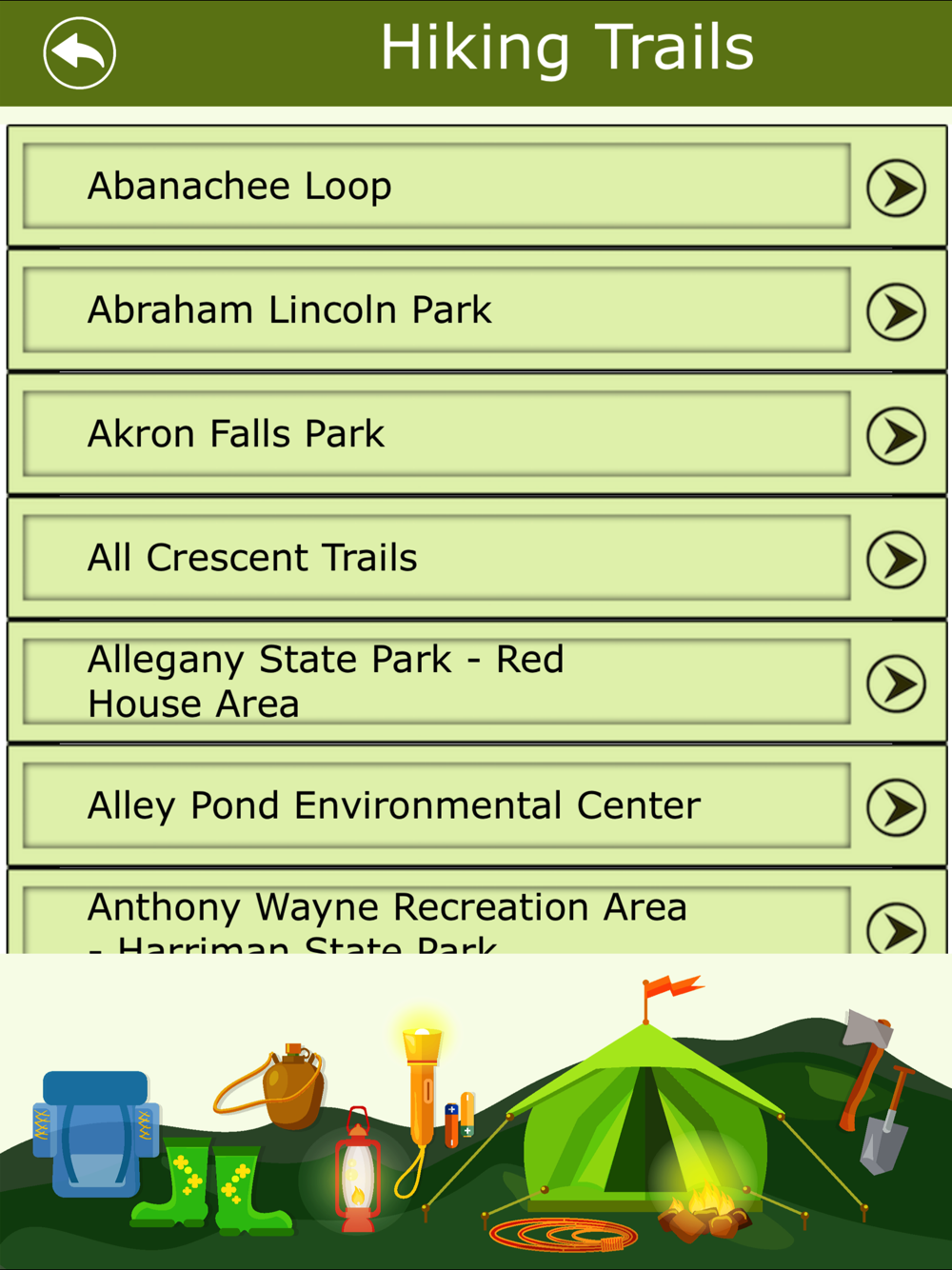Open the Abanachee Loop trail

(x=477, y=187)
